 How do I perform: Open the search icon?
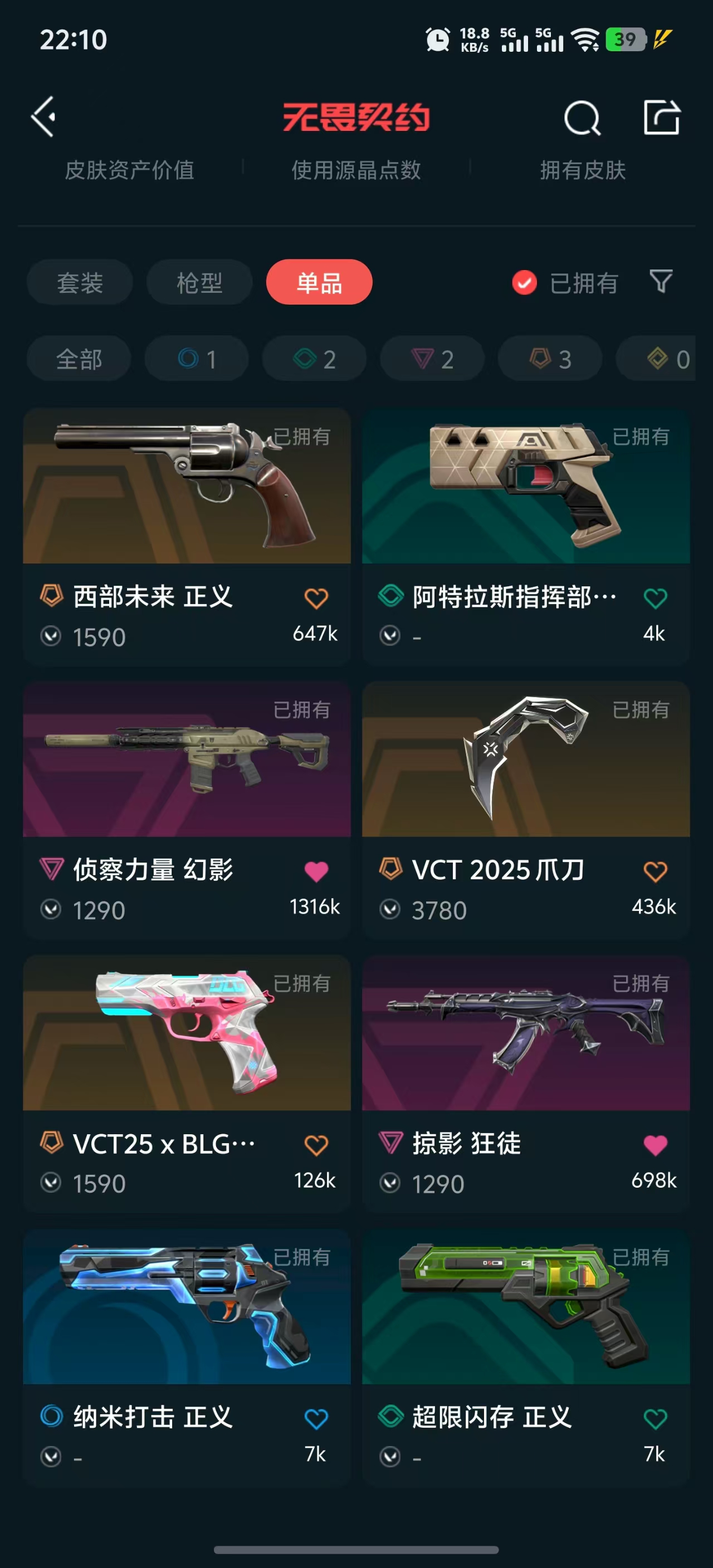pyautogui.click(x=582, y=117)
